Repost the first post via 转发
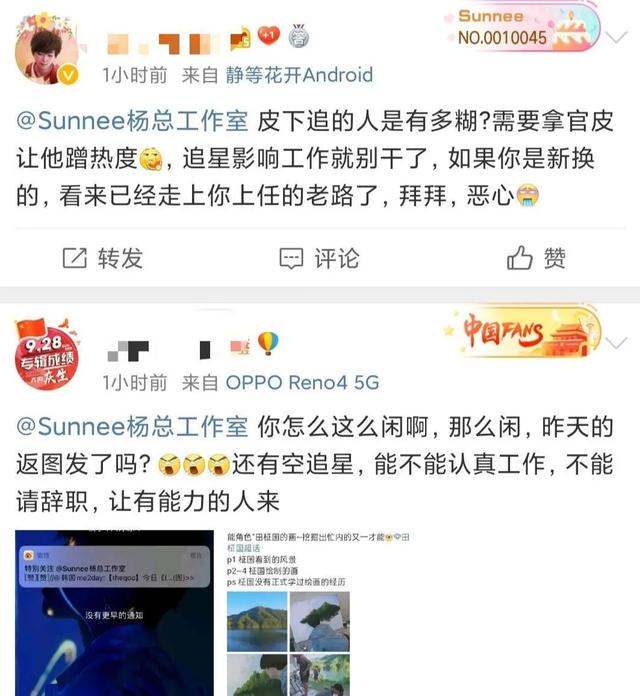The width and height of the screenshot is (640, 696). coord(103,258)
